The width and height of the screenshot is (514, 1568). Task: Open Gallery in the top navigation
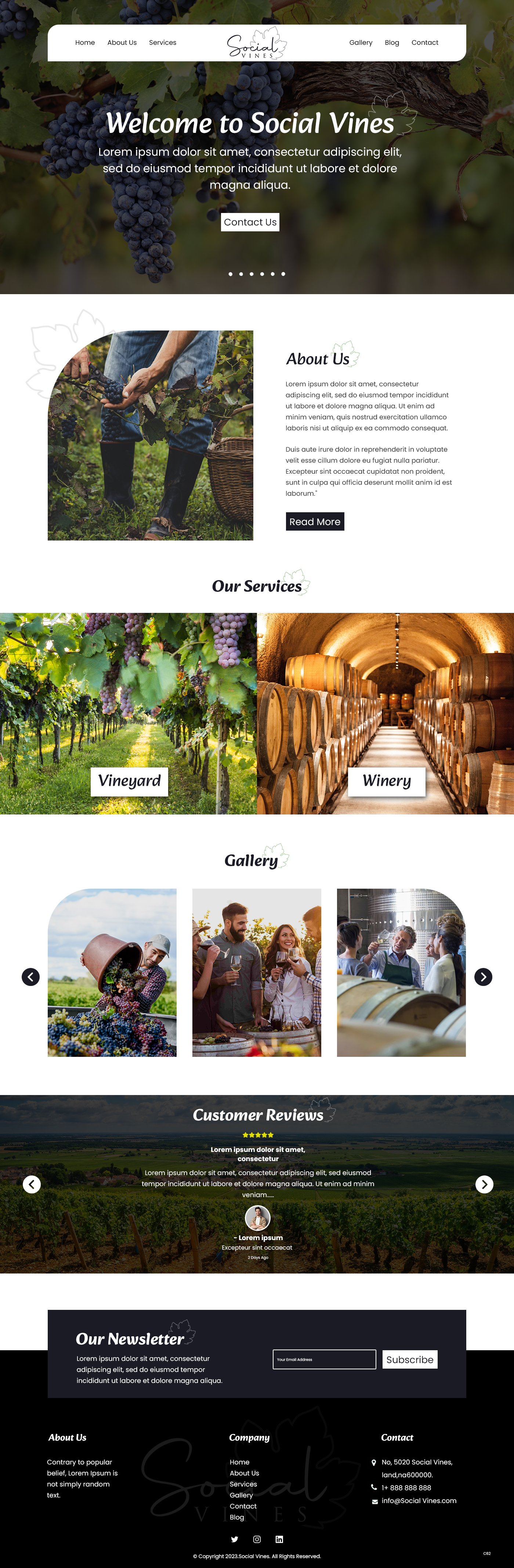coord(361,43)
